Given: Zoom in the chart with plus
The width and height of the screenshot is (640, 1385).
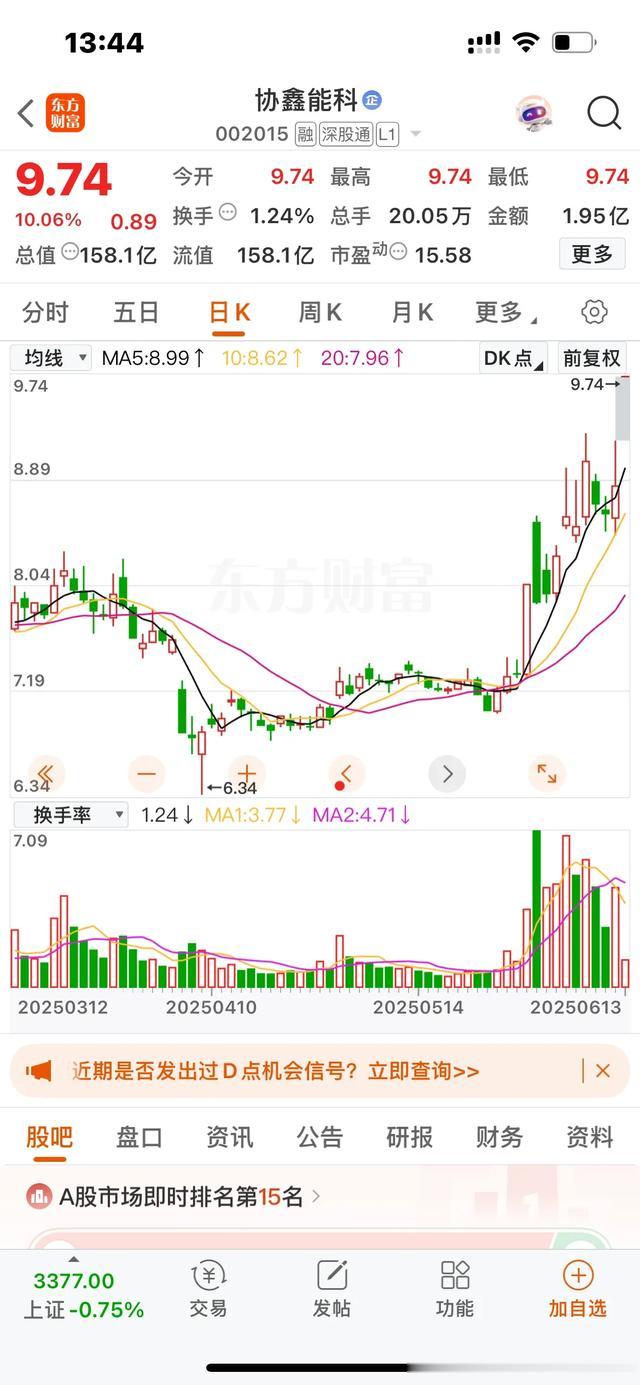Looking at the screenshot, I should (x=247, y=773).
